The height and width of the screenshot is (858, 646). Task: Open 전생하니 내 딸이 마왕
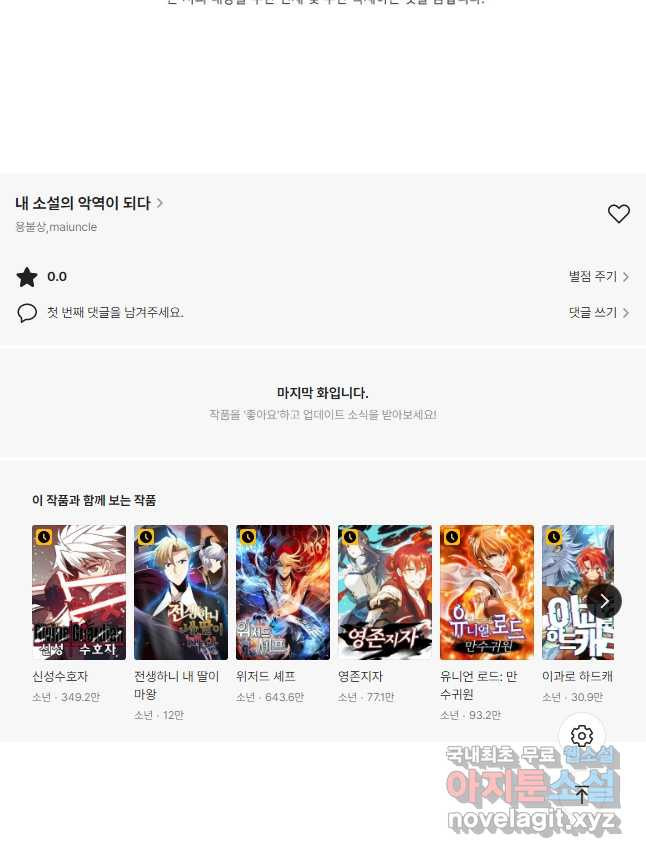tap(181, 592)
